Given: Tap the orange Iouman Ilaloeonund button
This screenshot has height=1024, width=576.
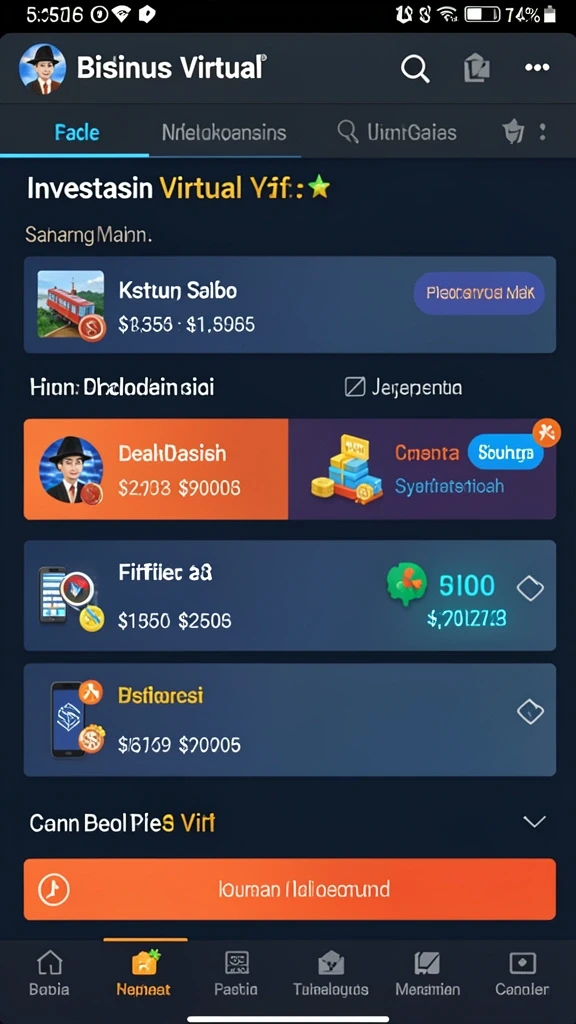Looking at the screenshot, I should [289, 889].
